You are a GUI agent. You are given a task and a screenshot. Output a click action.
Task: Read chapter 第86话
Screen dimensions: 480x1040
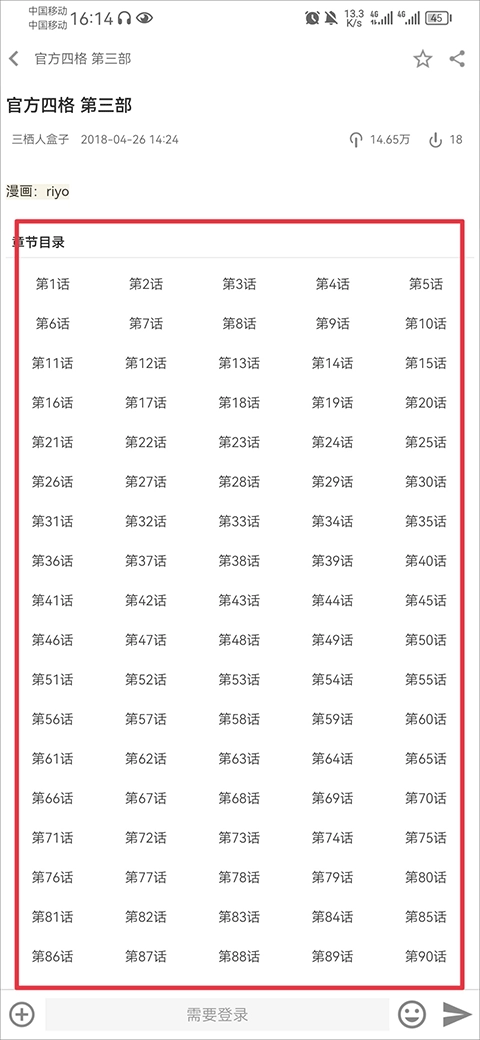tap(52, 956)
